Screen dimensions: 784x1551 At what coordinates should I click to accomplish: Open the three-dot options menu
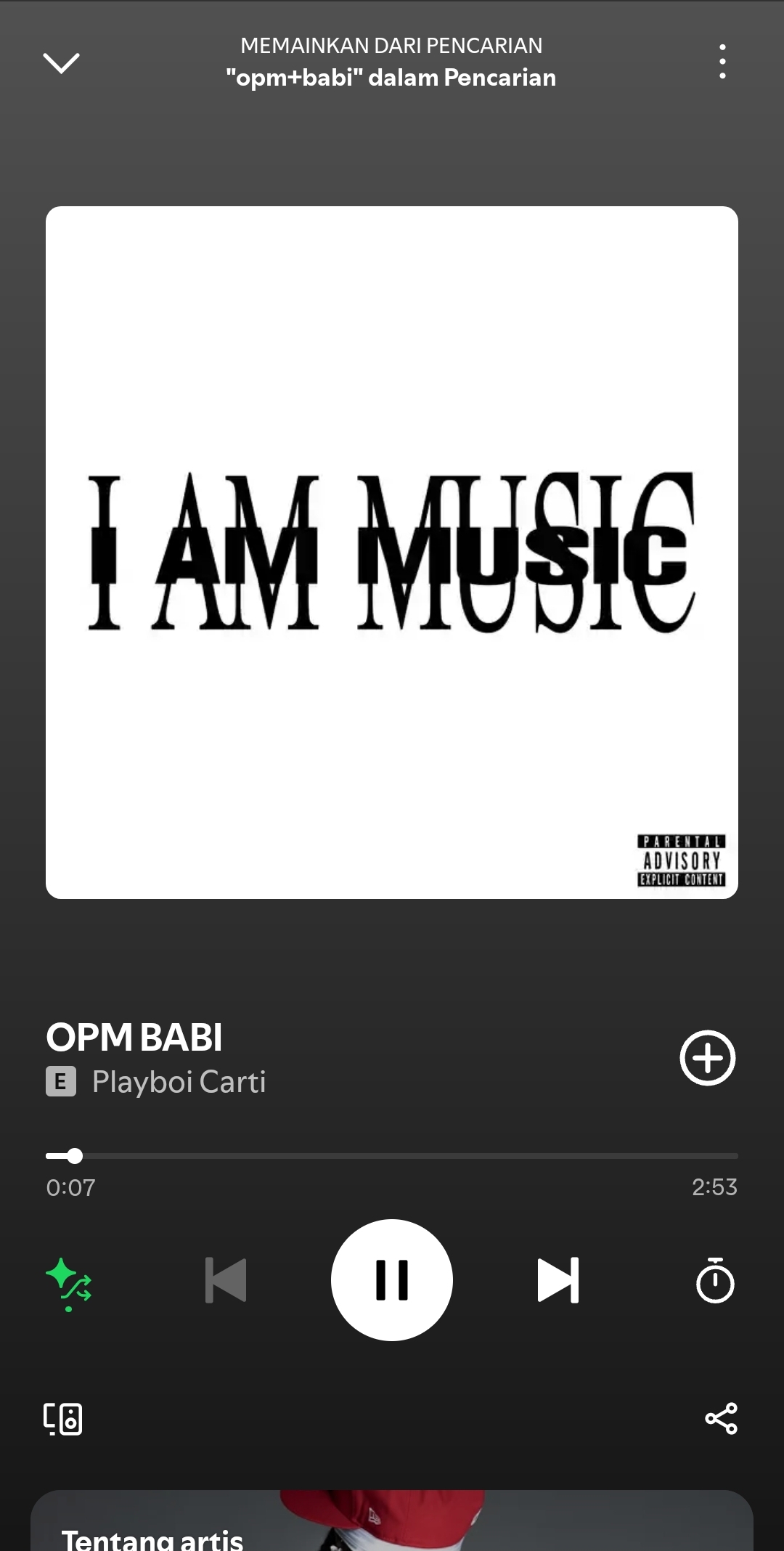[722, 62]
